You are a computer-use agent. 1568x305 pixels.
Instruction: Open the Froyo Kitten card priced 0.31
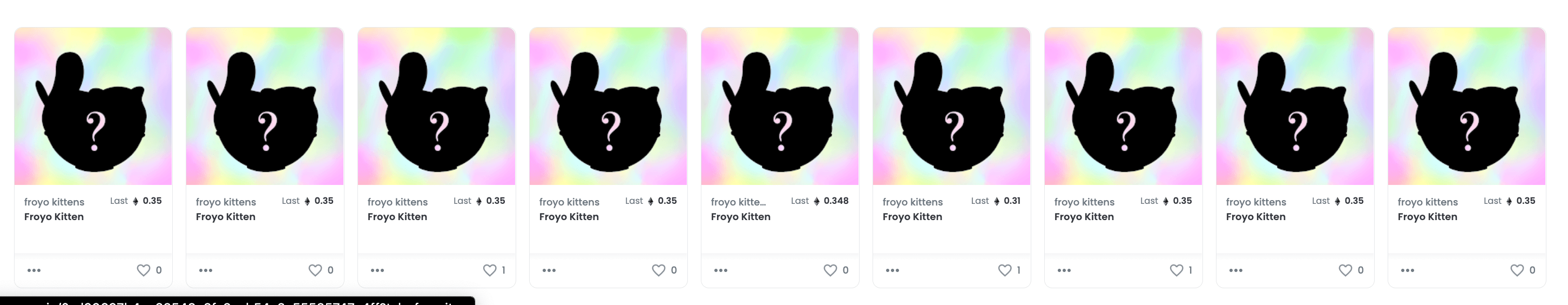pyautogui.click(x=951, y=107)
